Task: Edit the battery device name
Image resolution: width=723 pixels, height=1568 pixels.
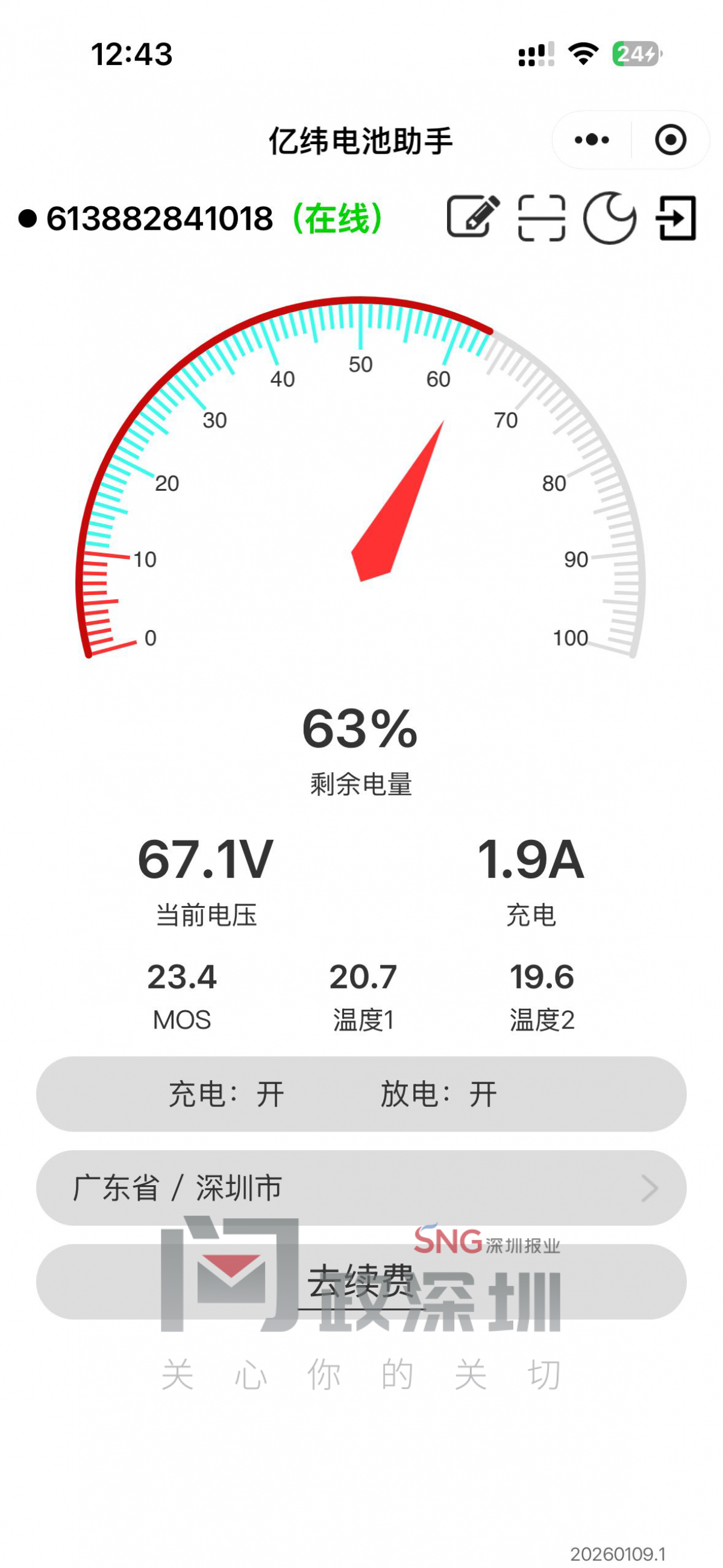Action: 473,217
